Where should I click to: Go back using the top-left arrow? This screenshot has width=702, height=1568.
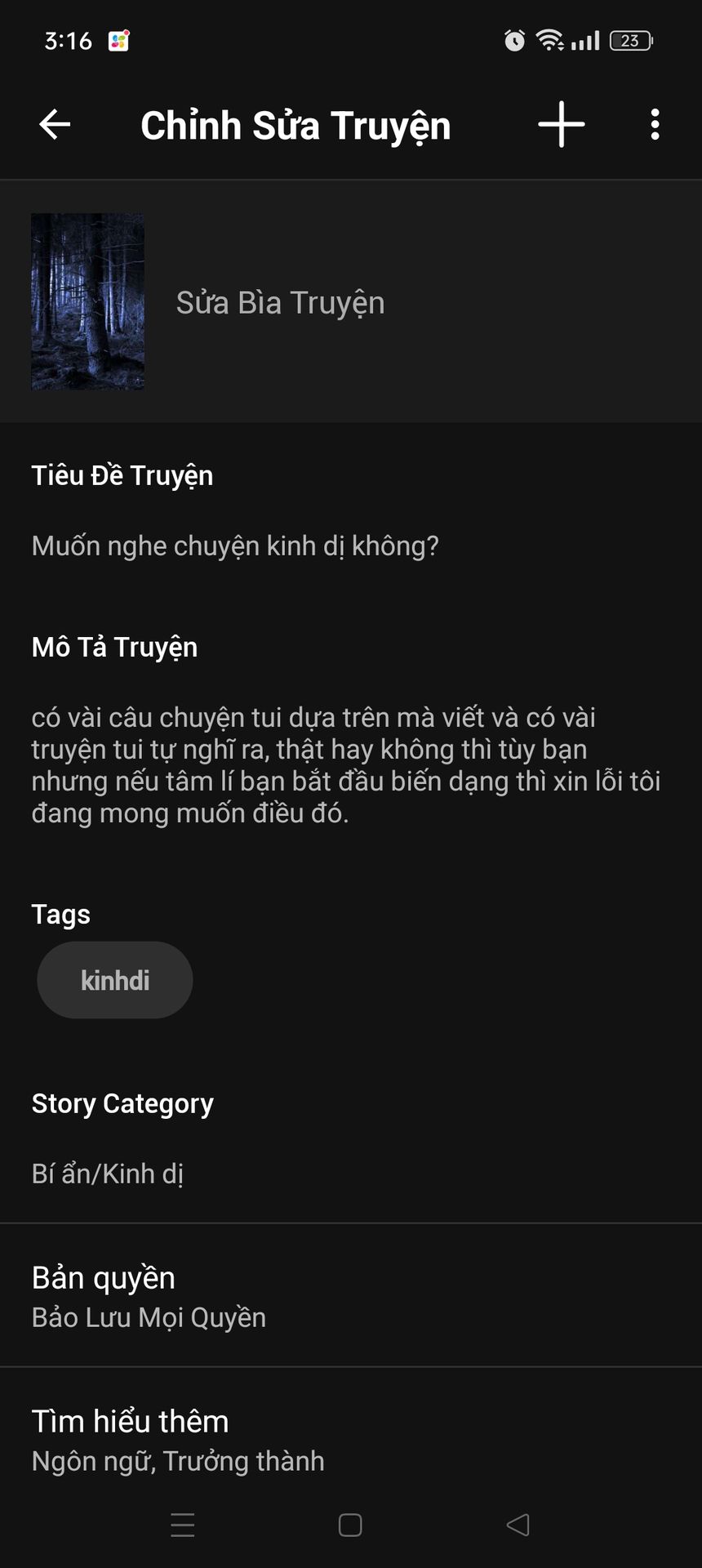[55, 125]
